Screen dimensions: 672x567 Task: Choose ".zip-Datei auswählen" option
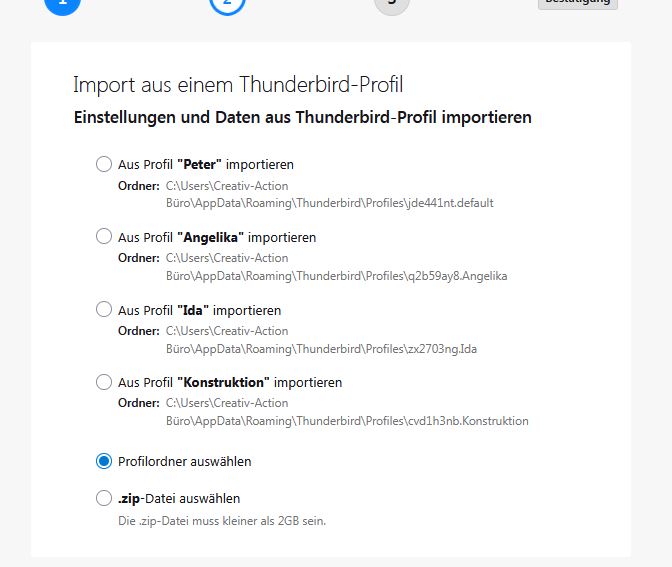pyautogui.click(x=104, y=498)
